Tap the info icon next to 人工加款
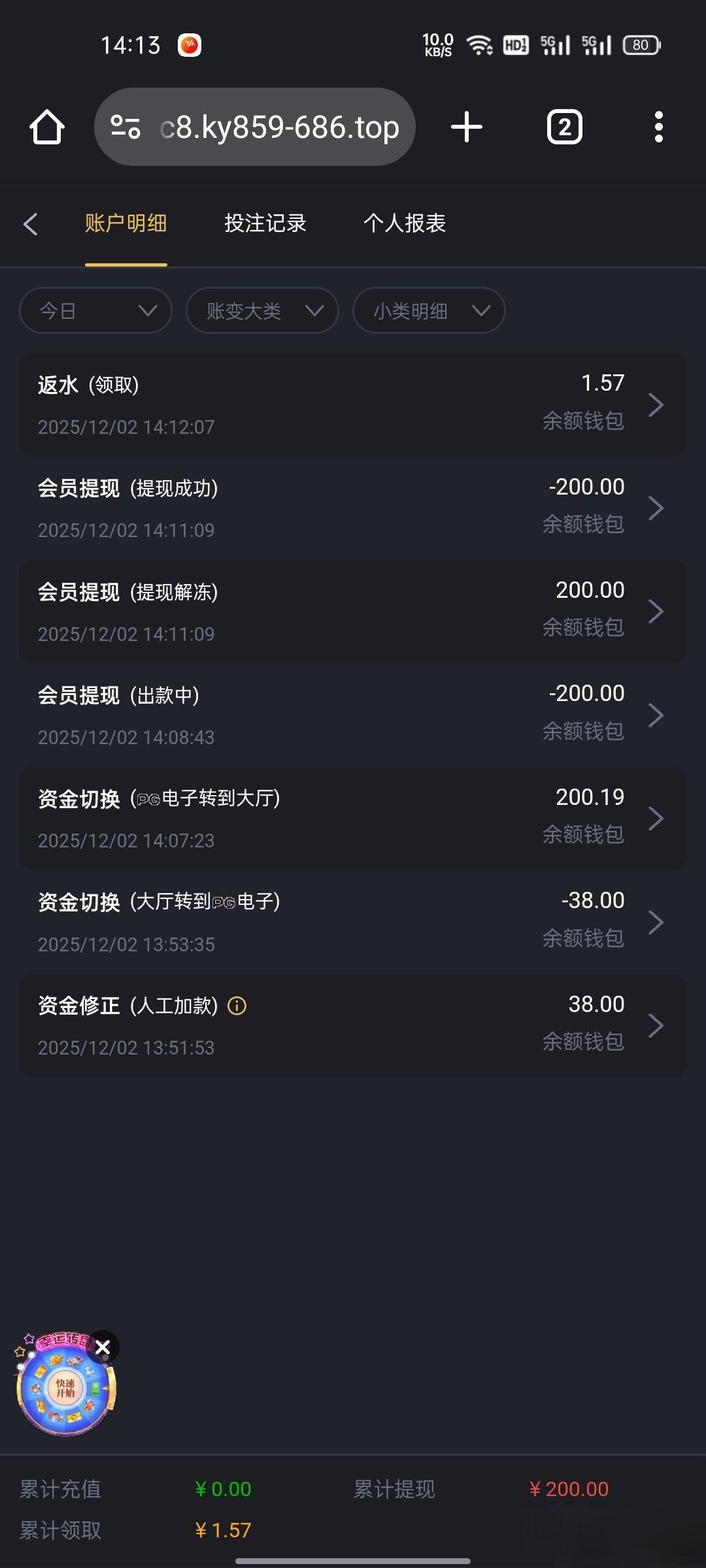706x1568 pixels. pos(237,1006)
